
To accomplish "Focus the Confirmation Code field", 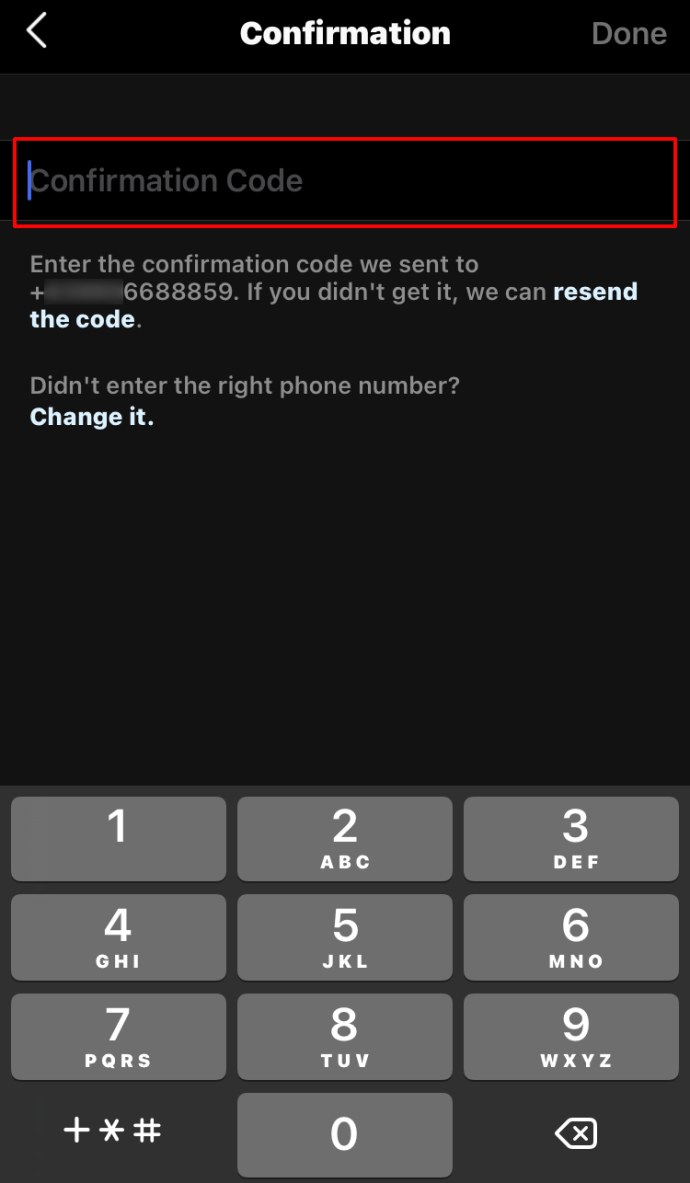I will point(345,181).
